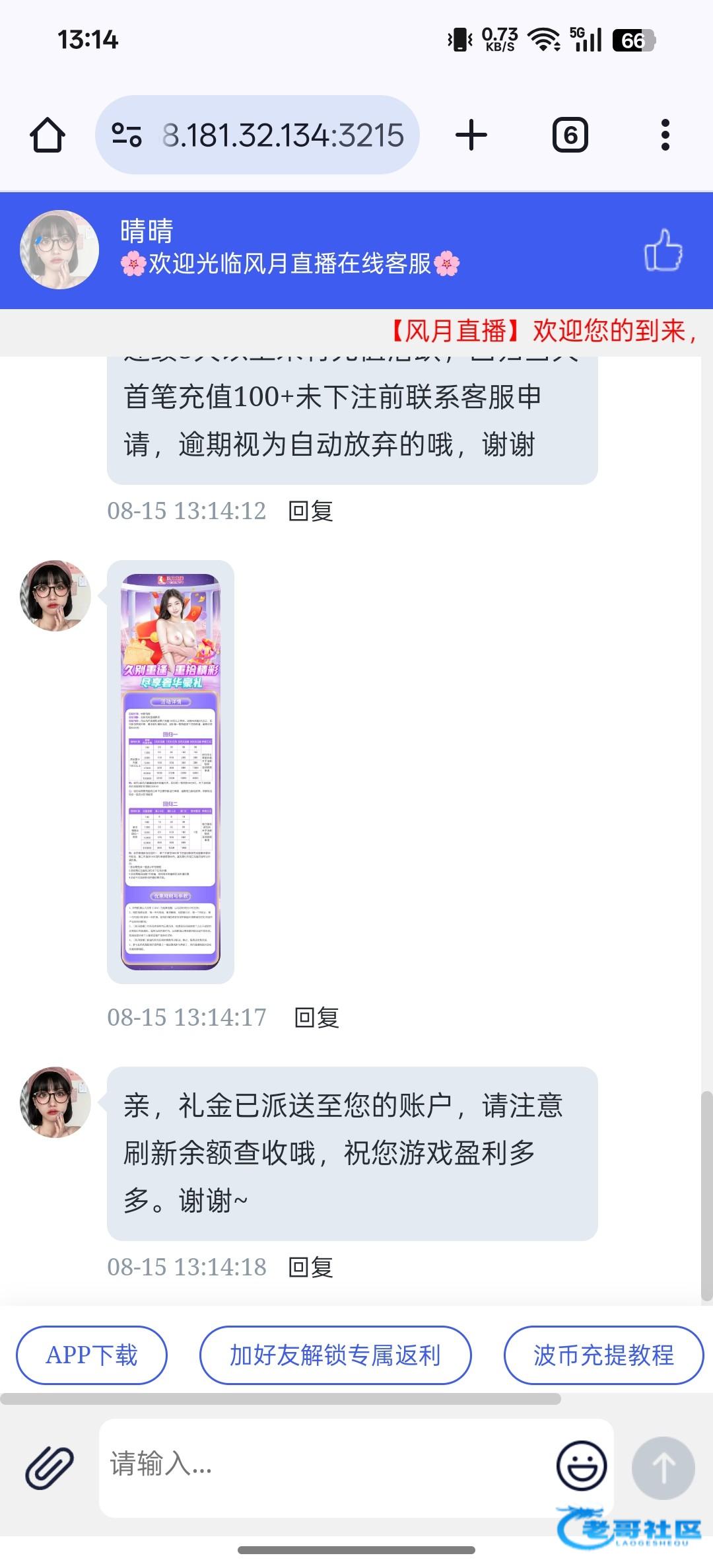713x1568 pixels.
Task: Reply to the 13:14:12 message
Action: (x=311, y=511)
